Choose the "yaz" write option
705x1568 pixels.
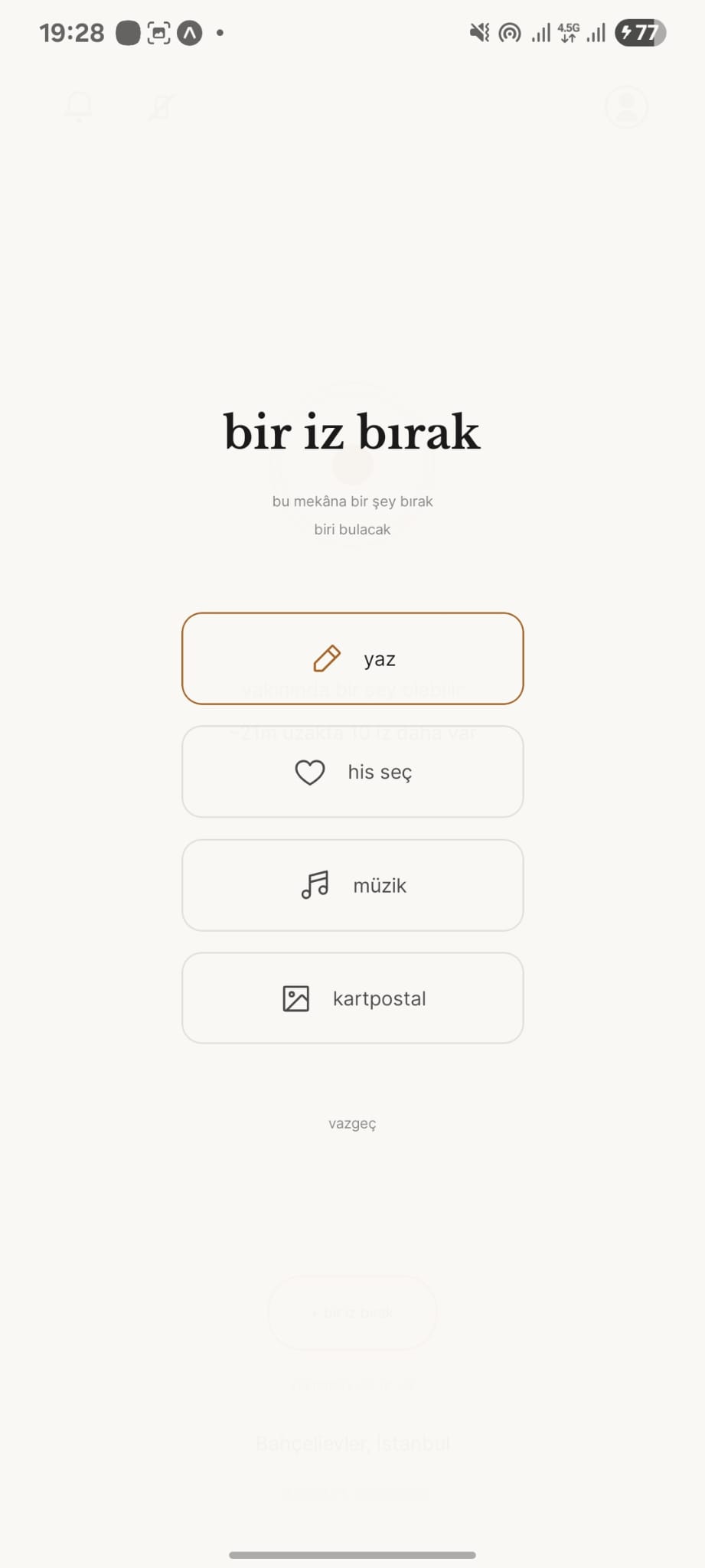[x=352, y=658]
